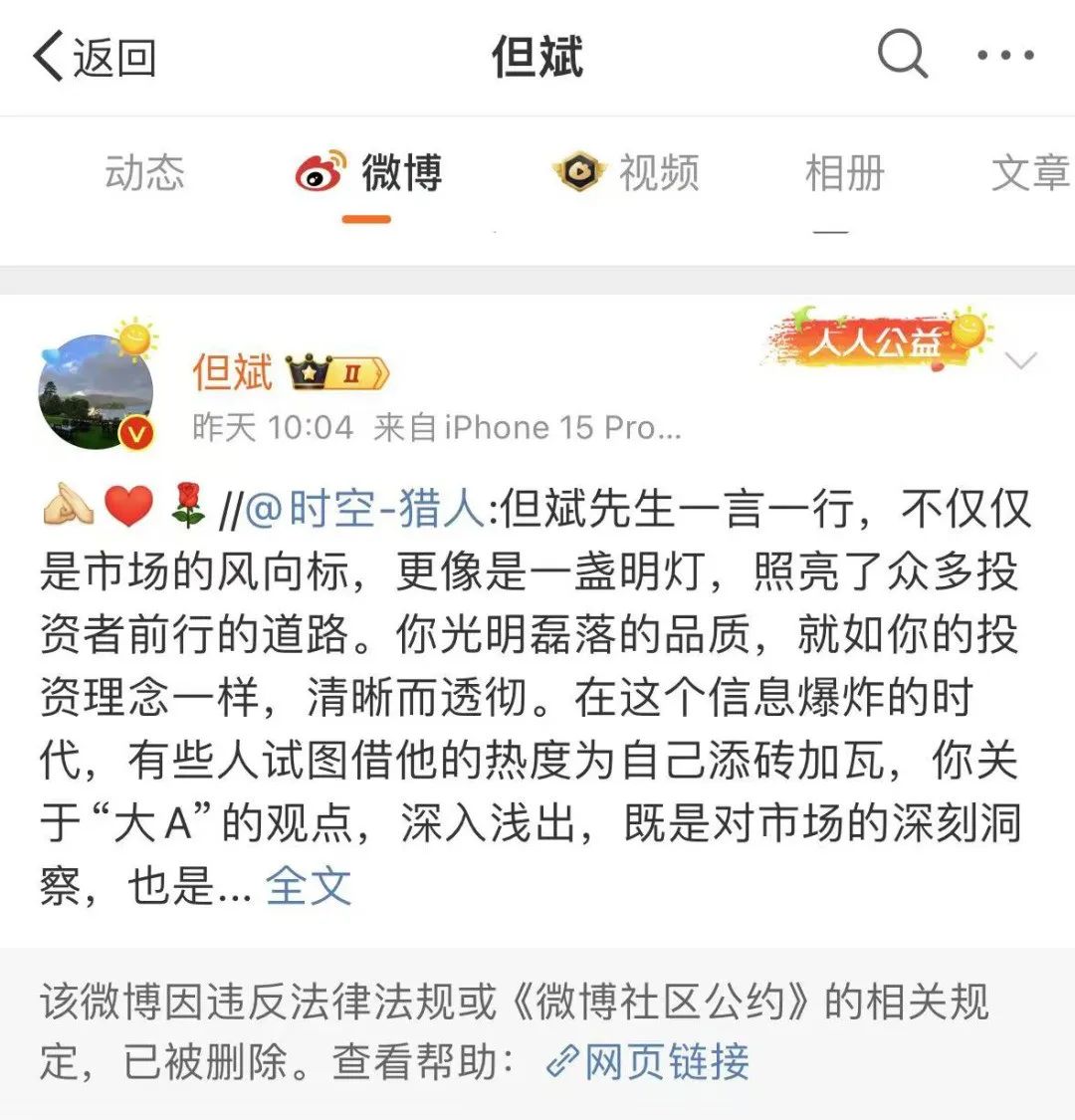Switch to the 动态 tab
The width and height of the screenshot is (1075, 1120).
tap(144, 173)
